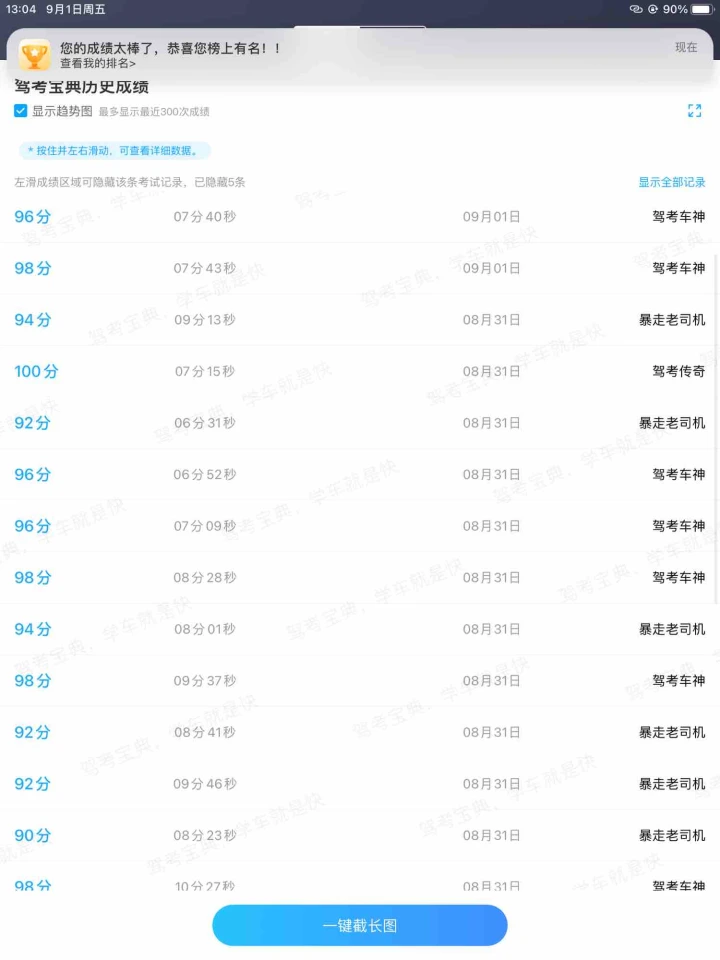This screenshot has height=960, width=720.
Task: Open the 96分 07分40秒 record
Action: click(x=360, y=216)
